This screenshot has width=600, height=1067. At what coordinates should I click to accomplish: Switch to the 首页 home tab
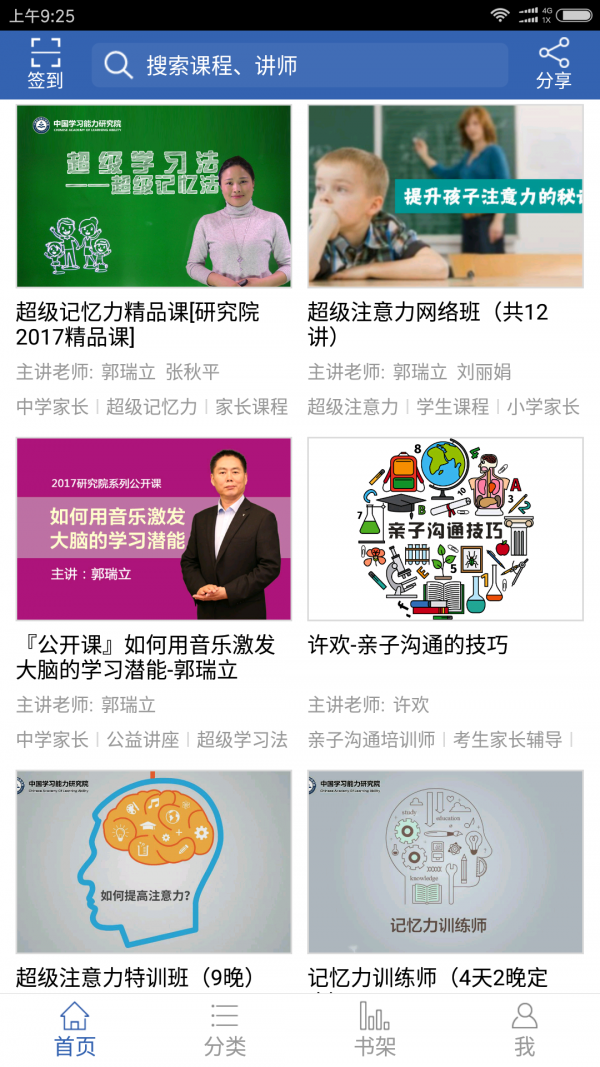click(75, 1030)
